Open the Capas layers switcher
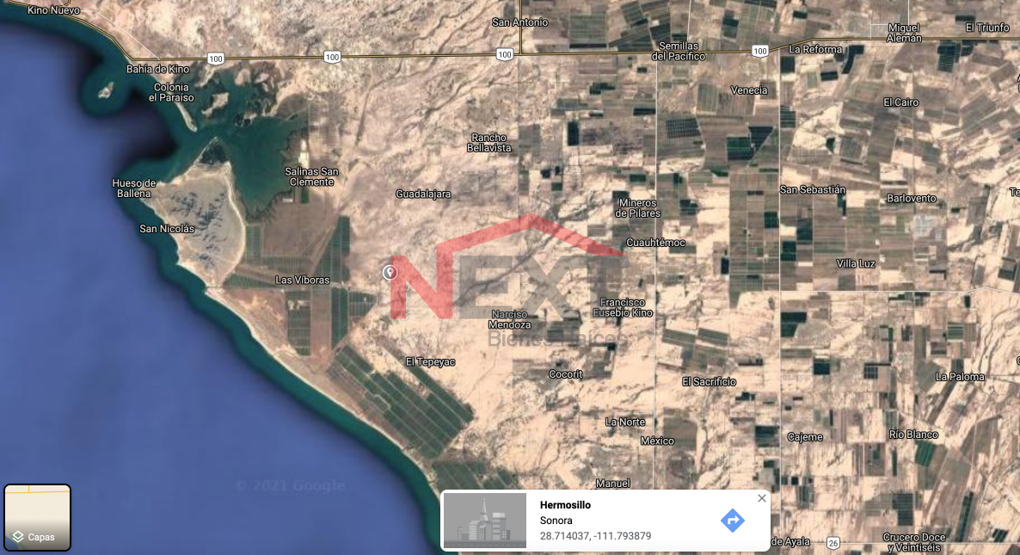Image resolution: width=1020 pixels, height=555 pixels. [x=38, y=517]
